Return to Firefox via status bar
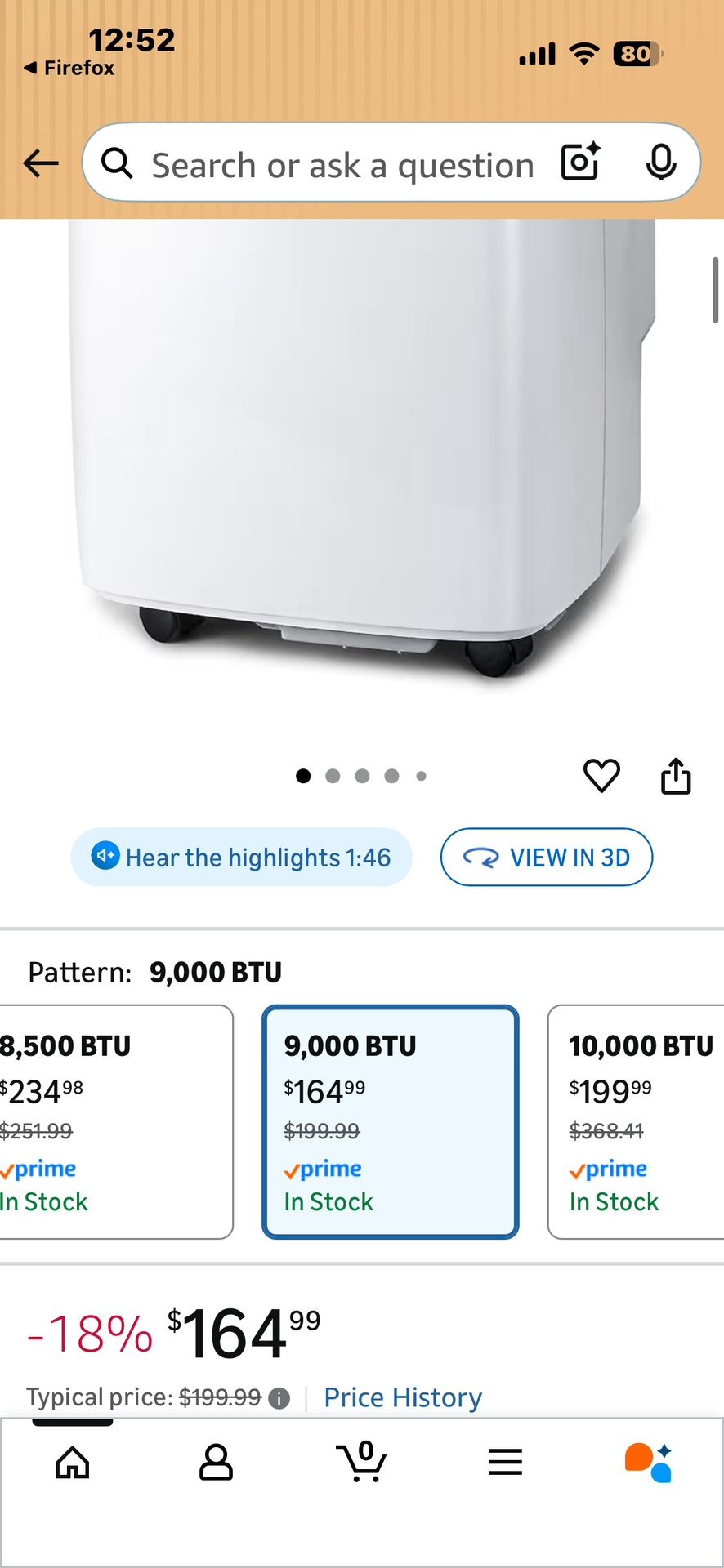Viewport: 724px width, 1568px height. pos(69,68)
